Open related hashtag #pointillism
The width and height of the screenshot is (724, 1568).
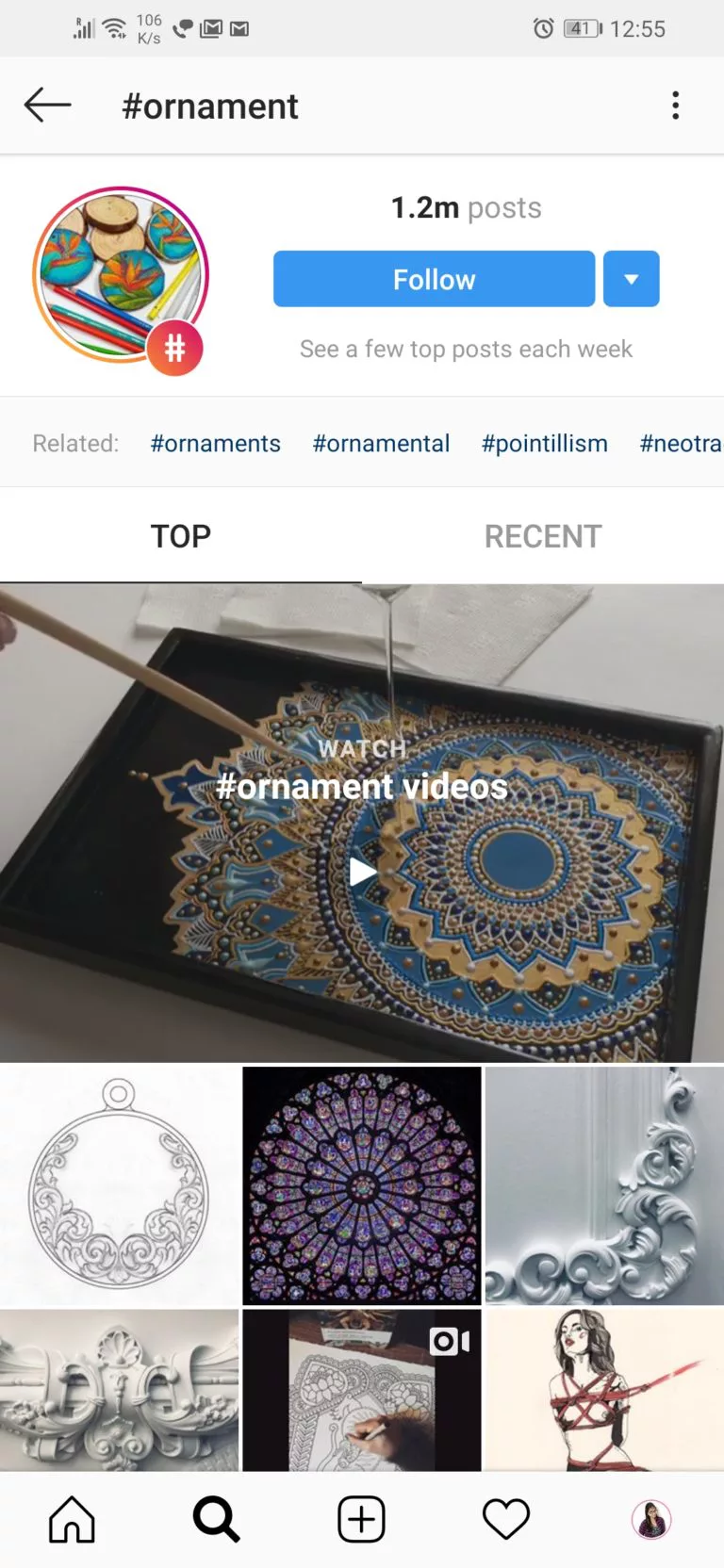point(544,443)
